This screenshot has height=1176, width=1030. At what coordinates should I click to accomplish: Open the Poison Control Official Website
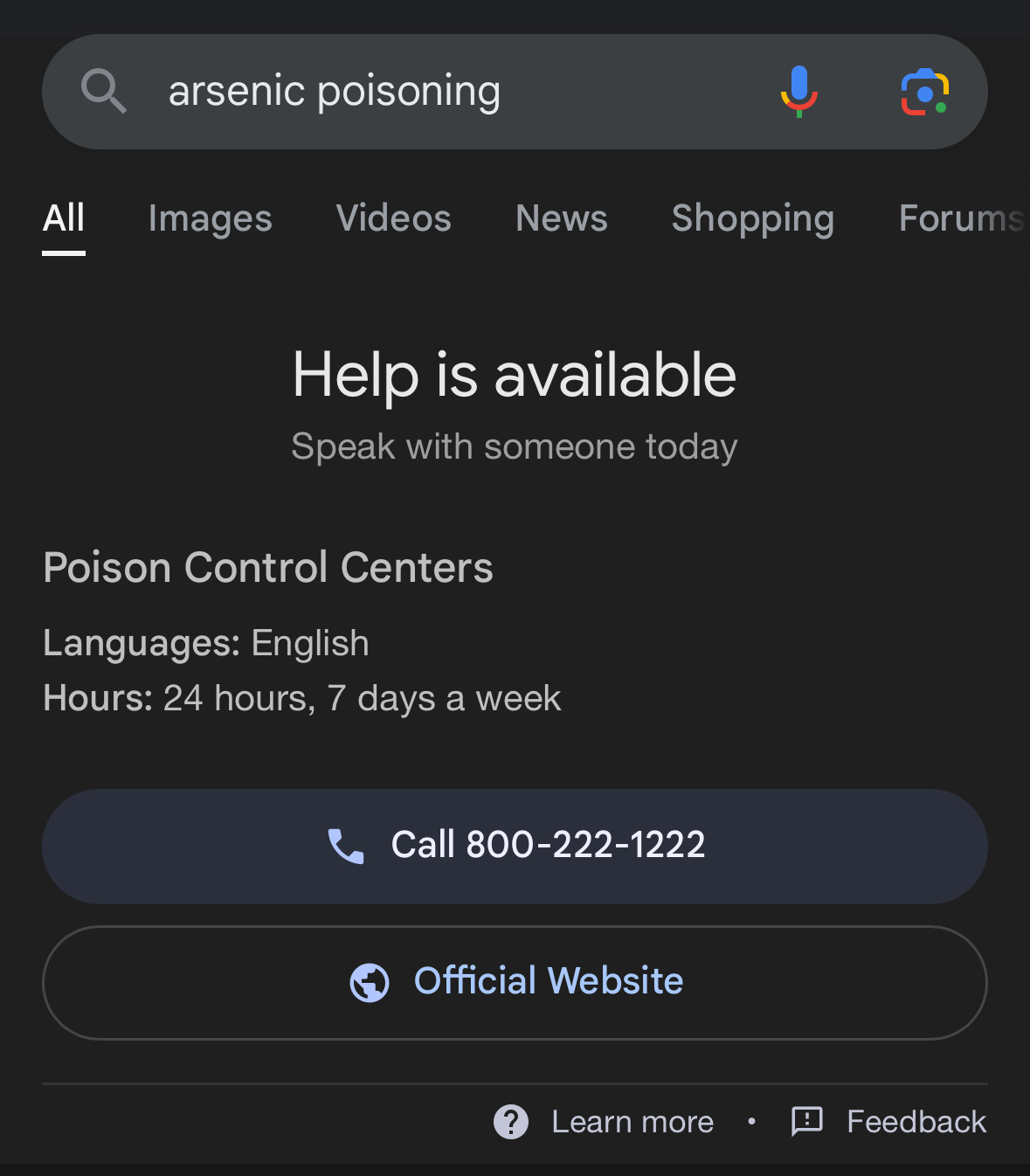pos(515,982)
